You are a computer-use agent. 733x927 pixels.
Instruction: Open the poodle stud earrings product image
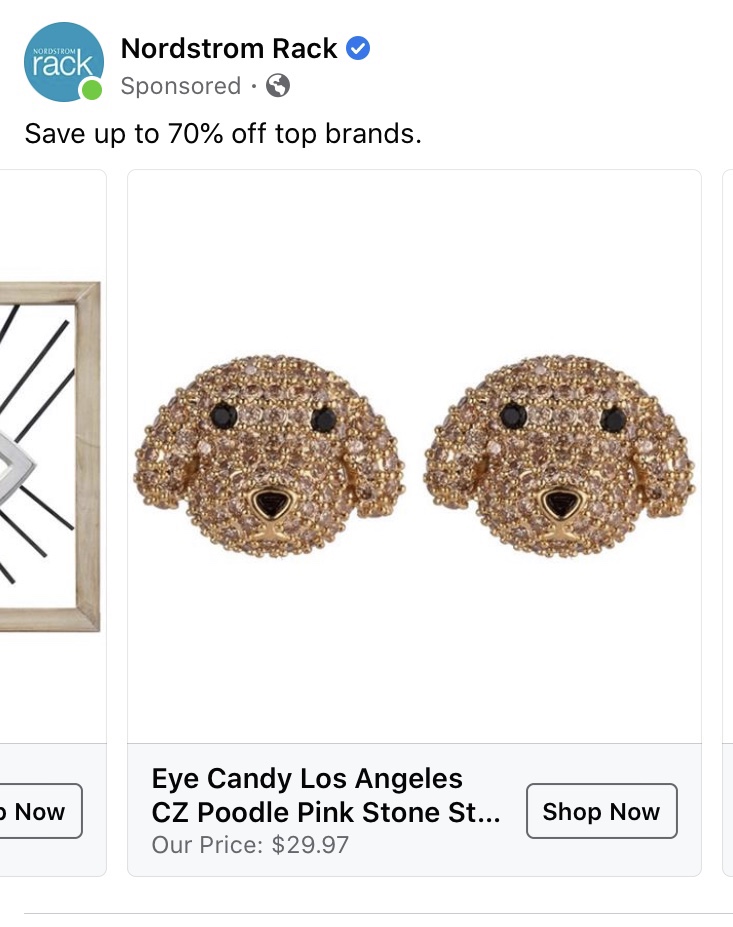[x=414, y=458]
